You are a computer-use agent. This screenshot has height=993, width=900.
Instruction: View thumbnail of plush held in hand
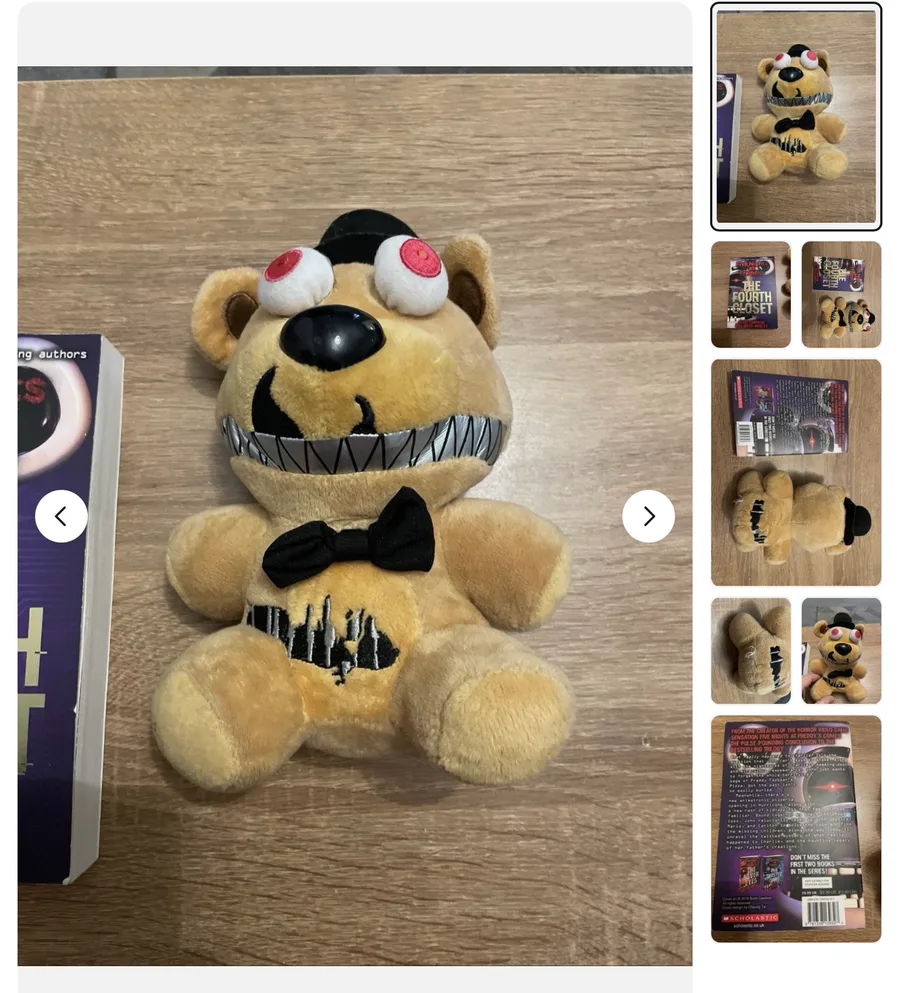click(x=841, y=650)
